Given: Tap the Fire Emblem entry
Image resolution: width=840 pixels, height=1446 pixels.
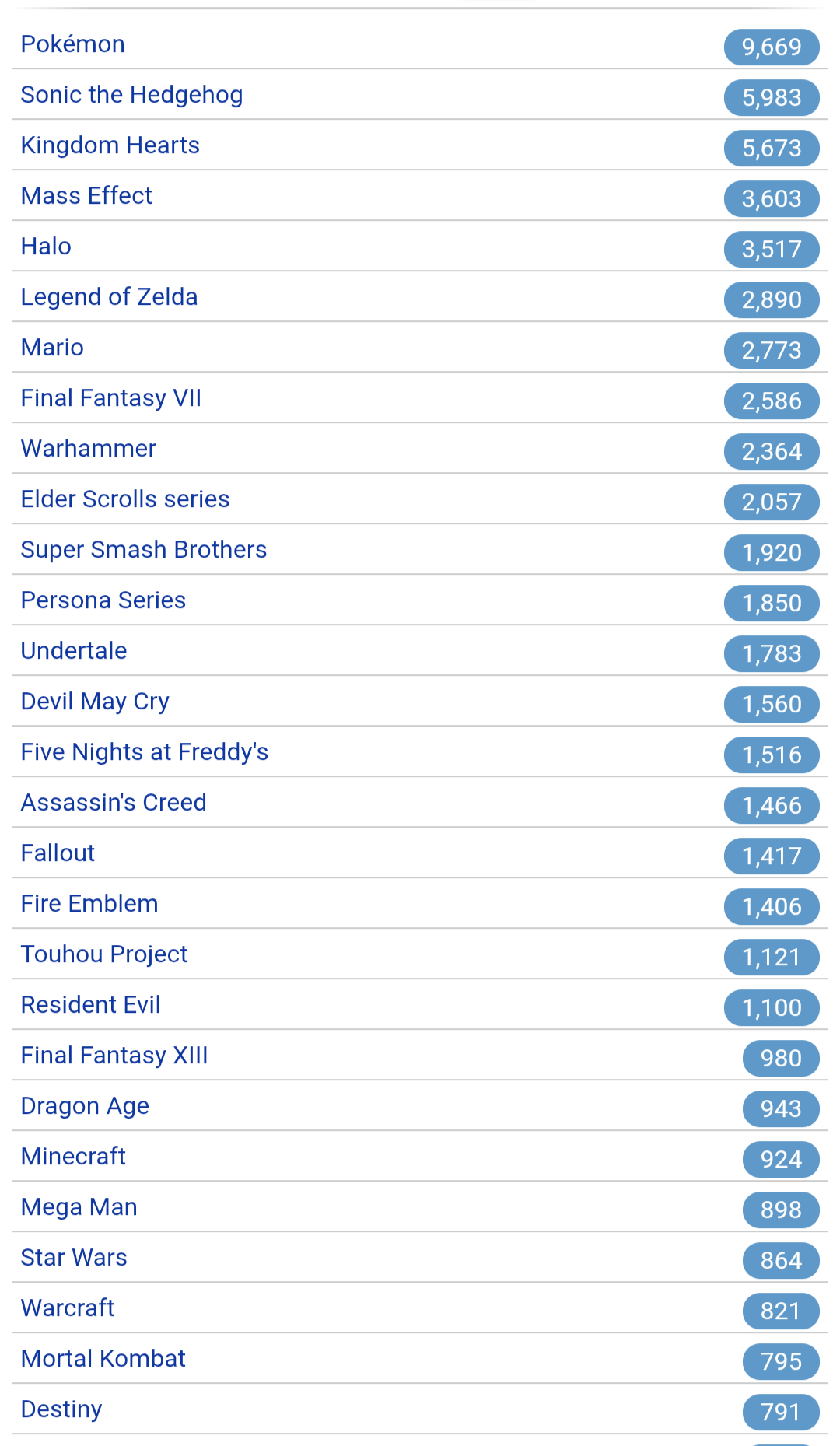Looking at the screenshot, I should coord(89,904).
